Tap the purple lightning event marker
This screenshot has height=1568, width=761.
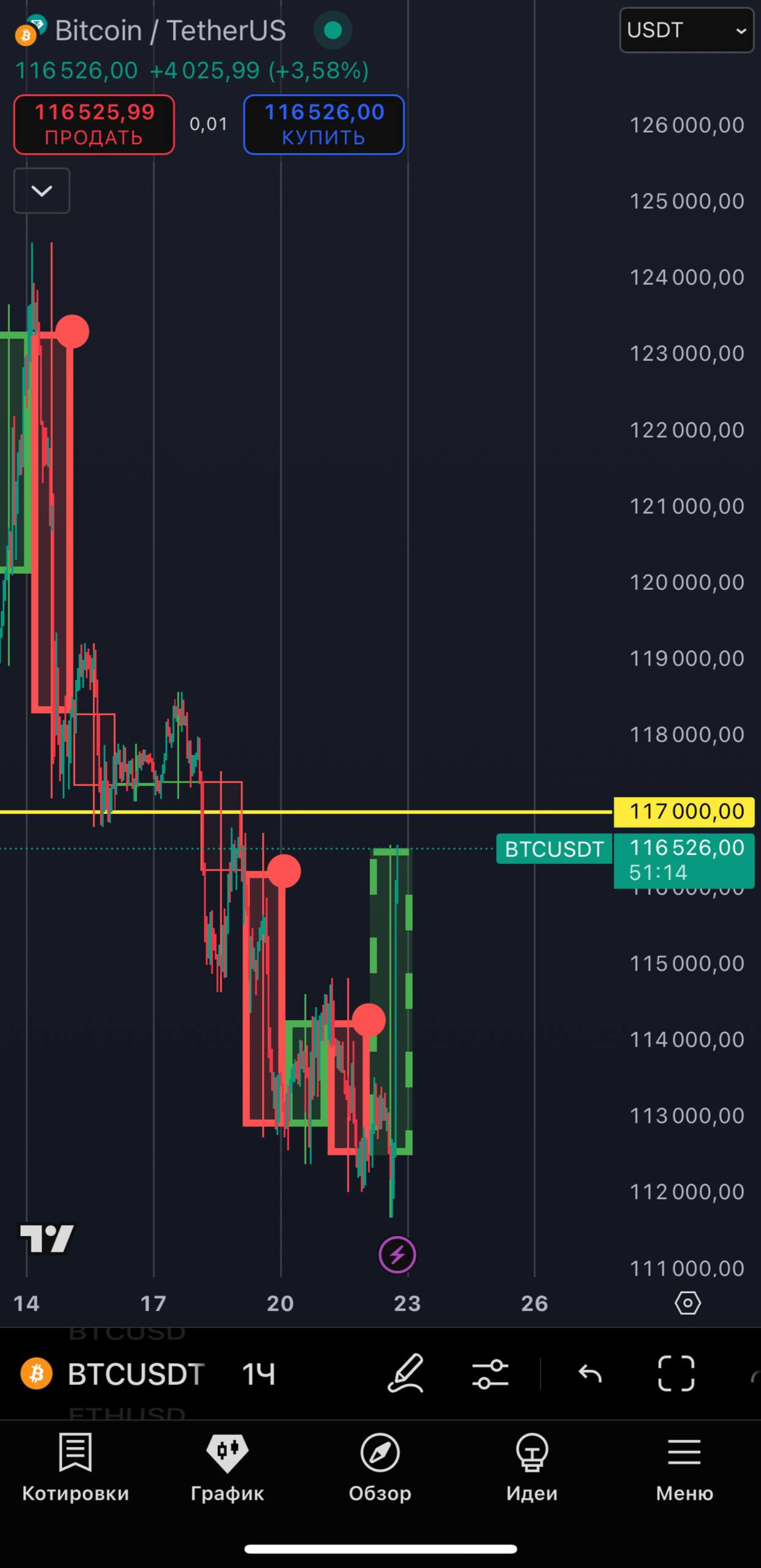point(397,1255)
